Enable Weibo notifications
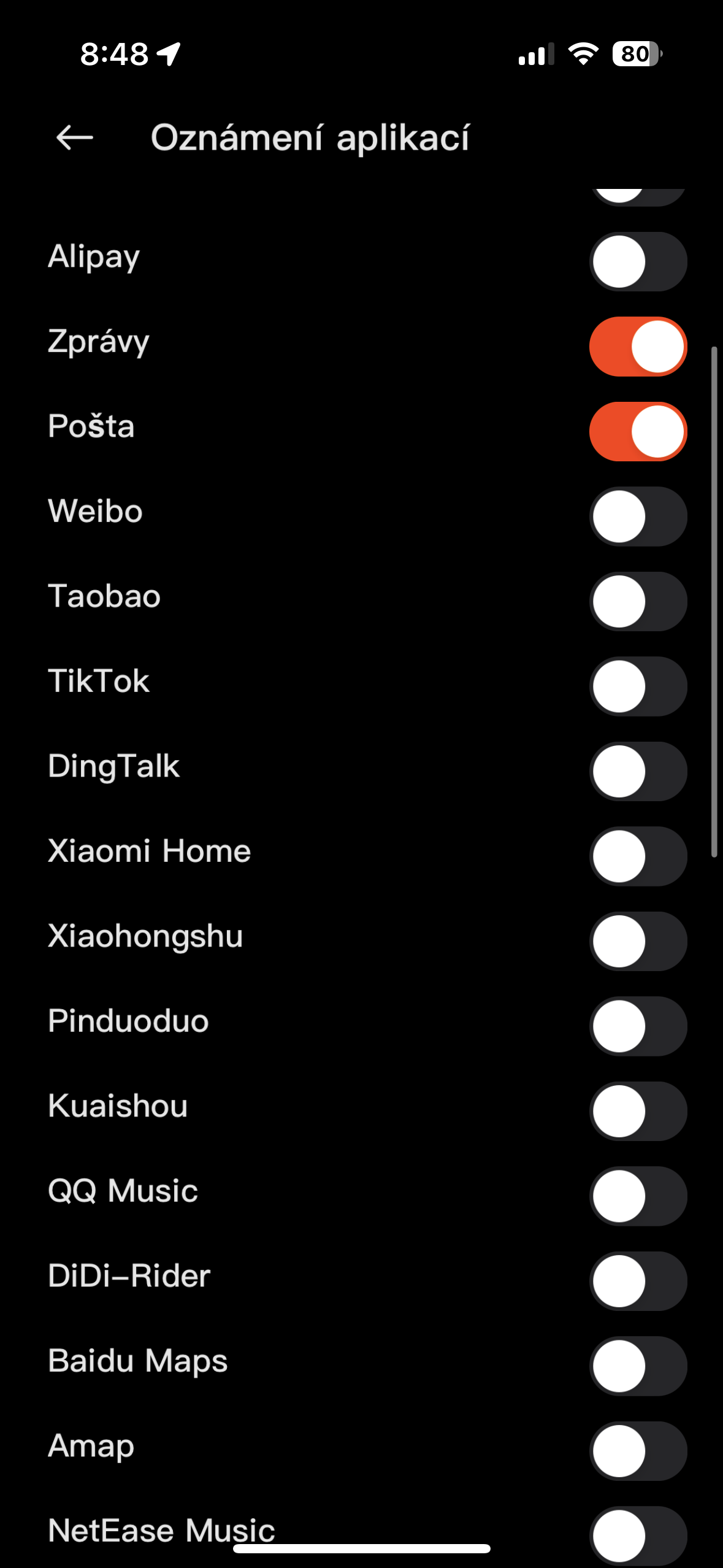This screenshot has height=1568, width=723. tap(638, 515)
